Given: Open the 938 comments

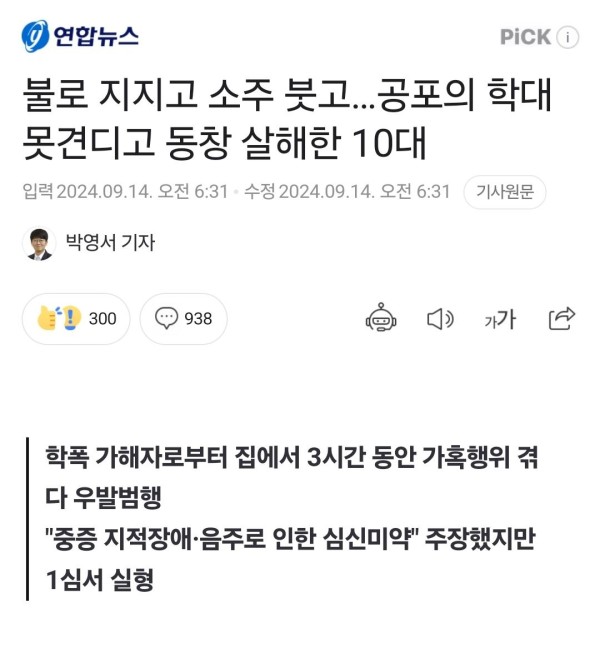Looking at the screenshot, I should [184, 319].
